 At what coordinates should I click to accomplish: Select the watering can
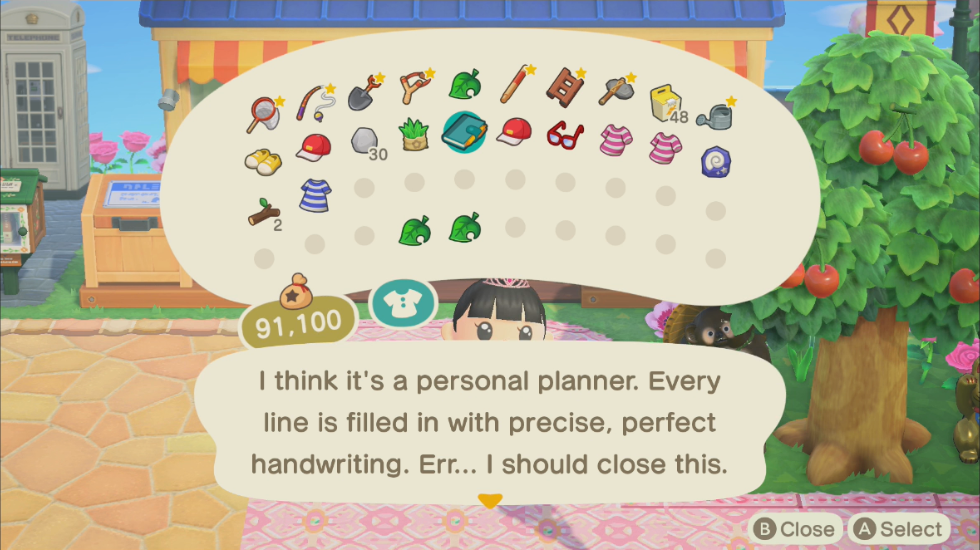click(714, 115)
